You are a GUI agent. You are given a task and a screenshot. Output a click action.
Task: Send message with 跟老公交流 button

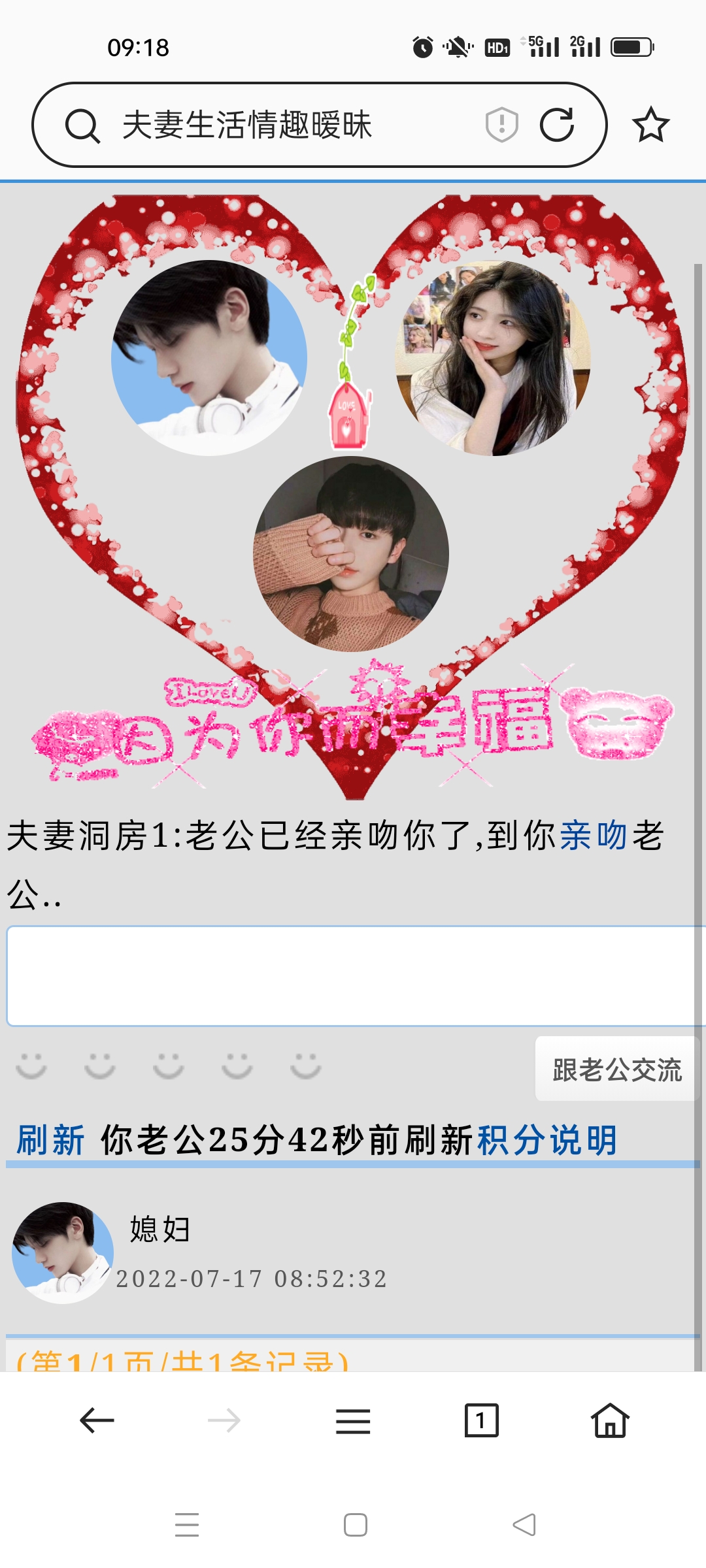pyautogui.click(x=616, y=1070)
